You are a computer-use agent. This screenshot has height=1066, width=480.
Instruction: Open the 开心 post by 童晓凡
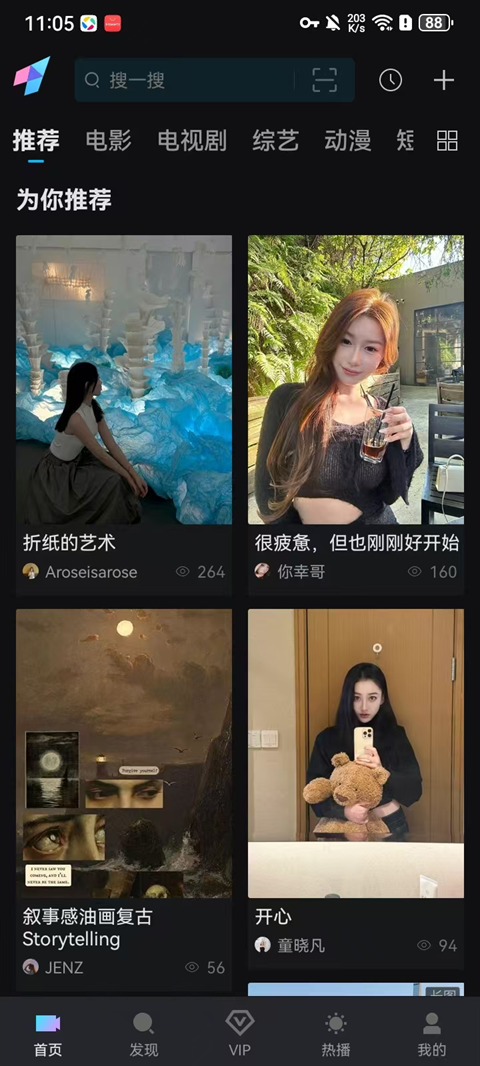(x=356, y=789)
